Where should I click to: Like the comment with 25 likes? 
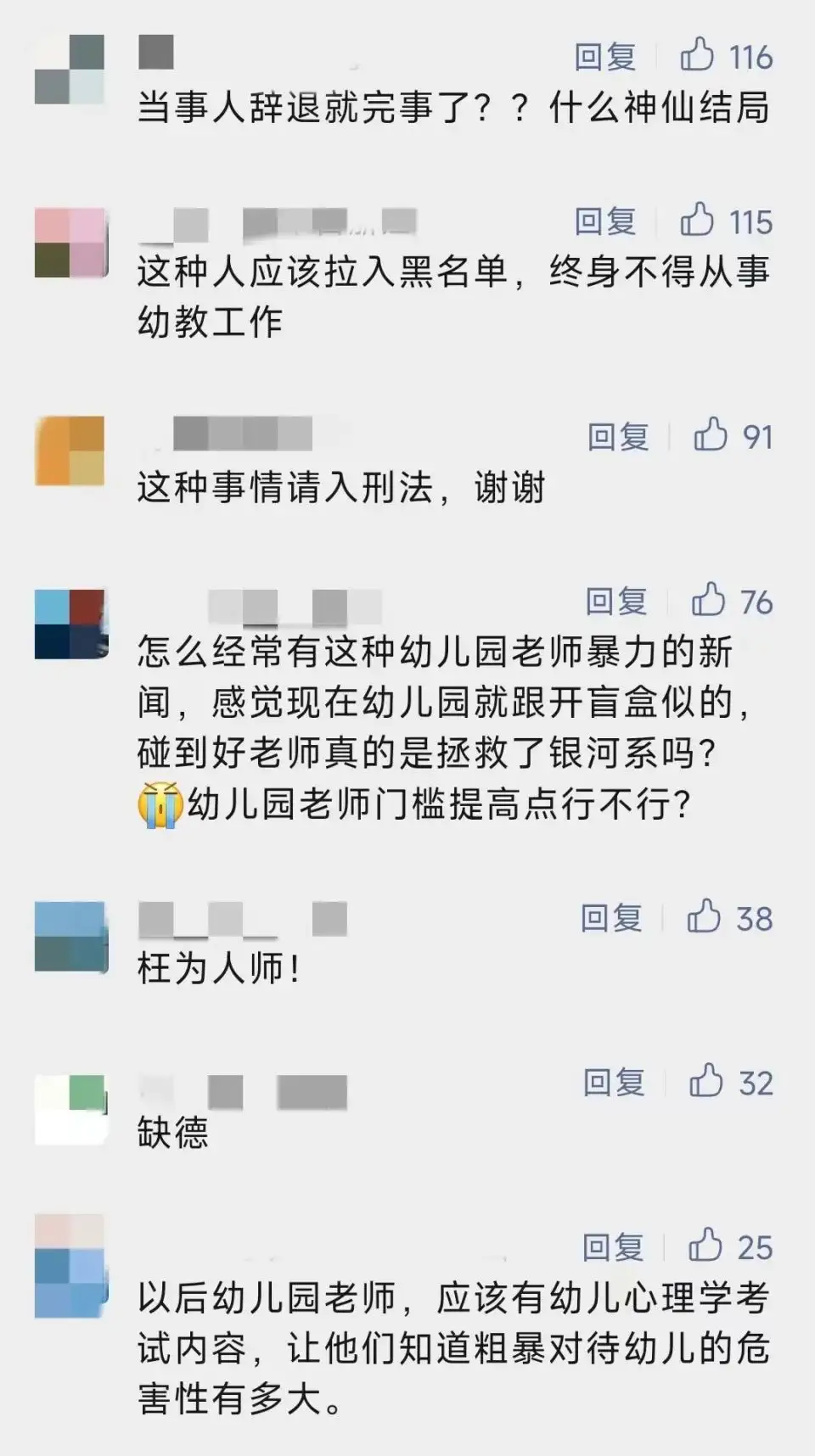[x=705, y=1246]
